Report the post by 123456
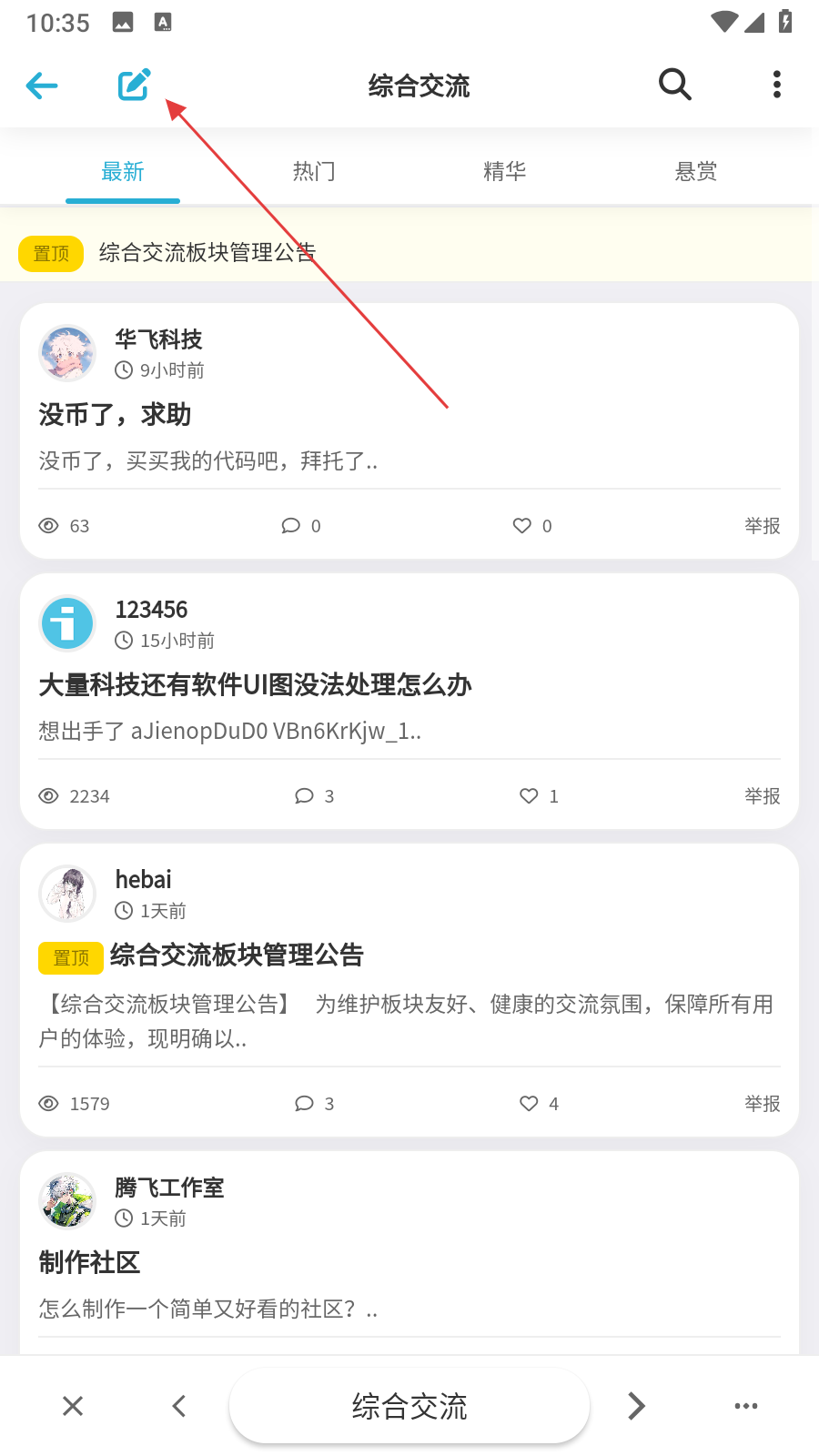 [x=762, y=796]
